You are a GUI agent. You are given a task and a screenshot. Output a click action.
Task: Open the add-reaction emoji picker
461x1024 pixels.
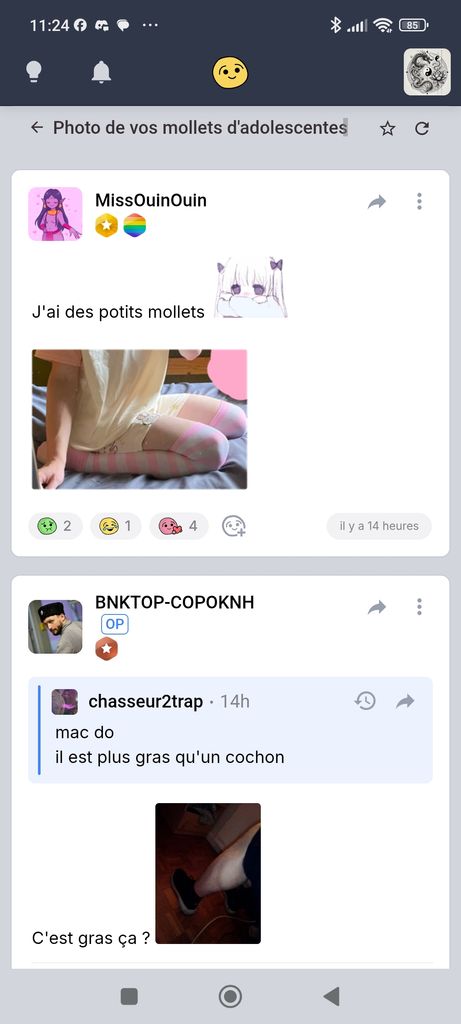coord(233,526)
